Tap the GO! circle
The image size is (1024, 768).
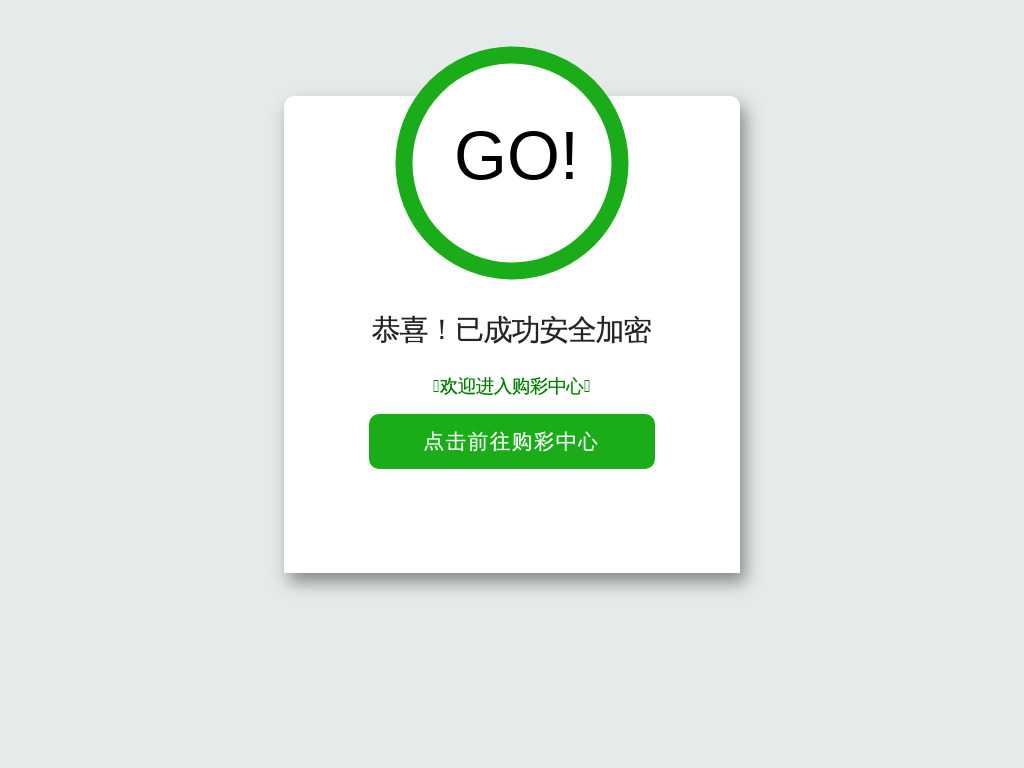point(512,162)
